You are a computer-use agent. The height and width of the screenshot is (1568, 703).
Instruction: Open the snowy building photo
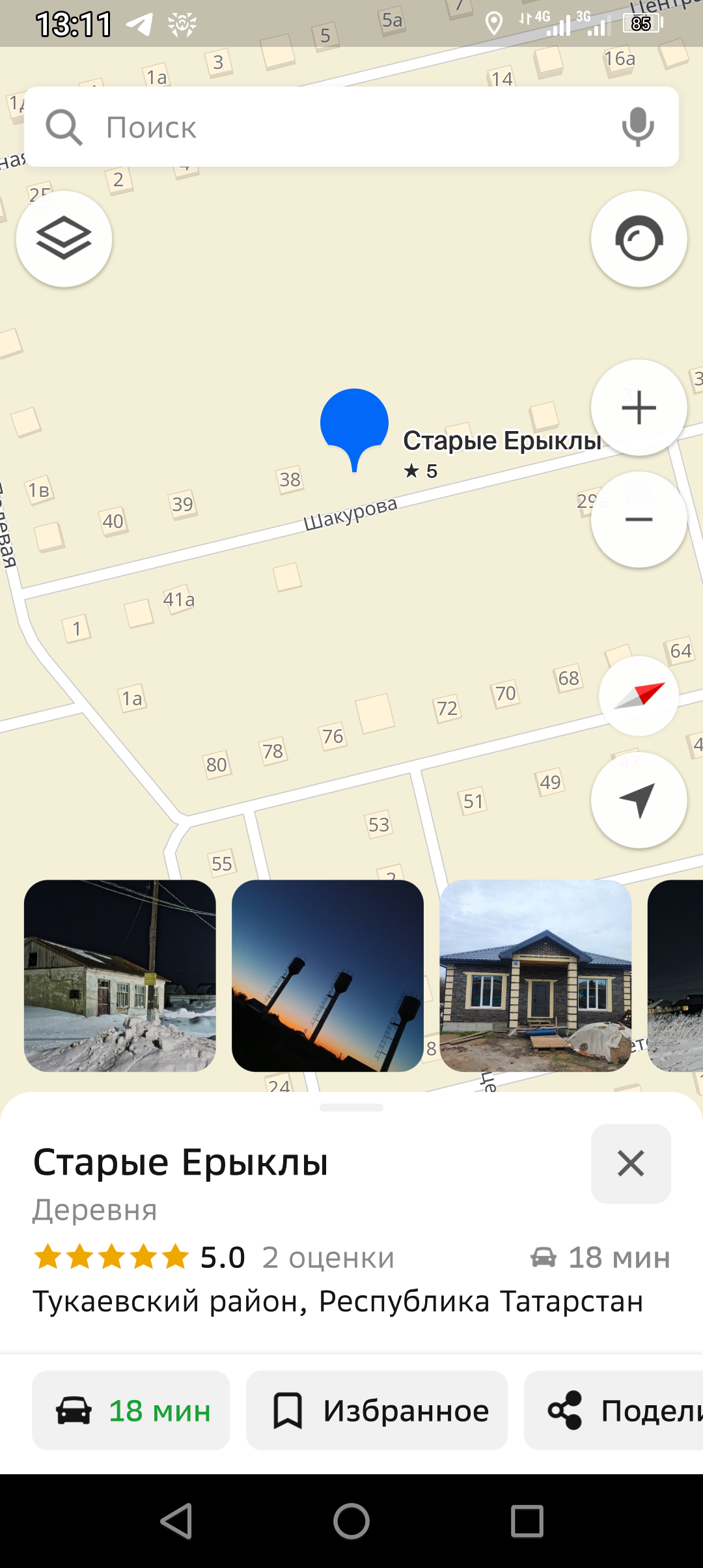120,975
